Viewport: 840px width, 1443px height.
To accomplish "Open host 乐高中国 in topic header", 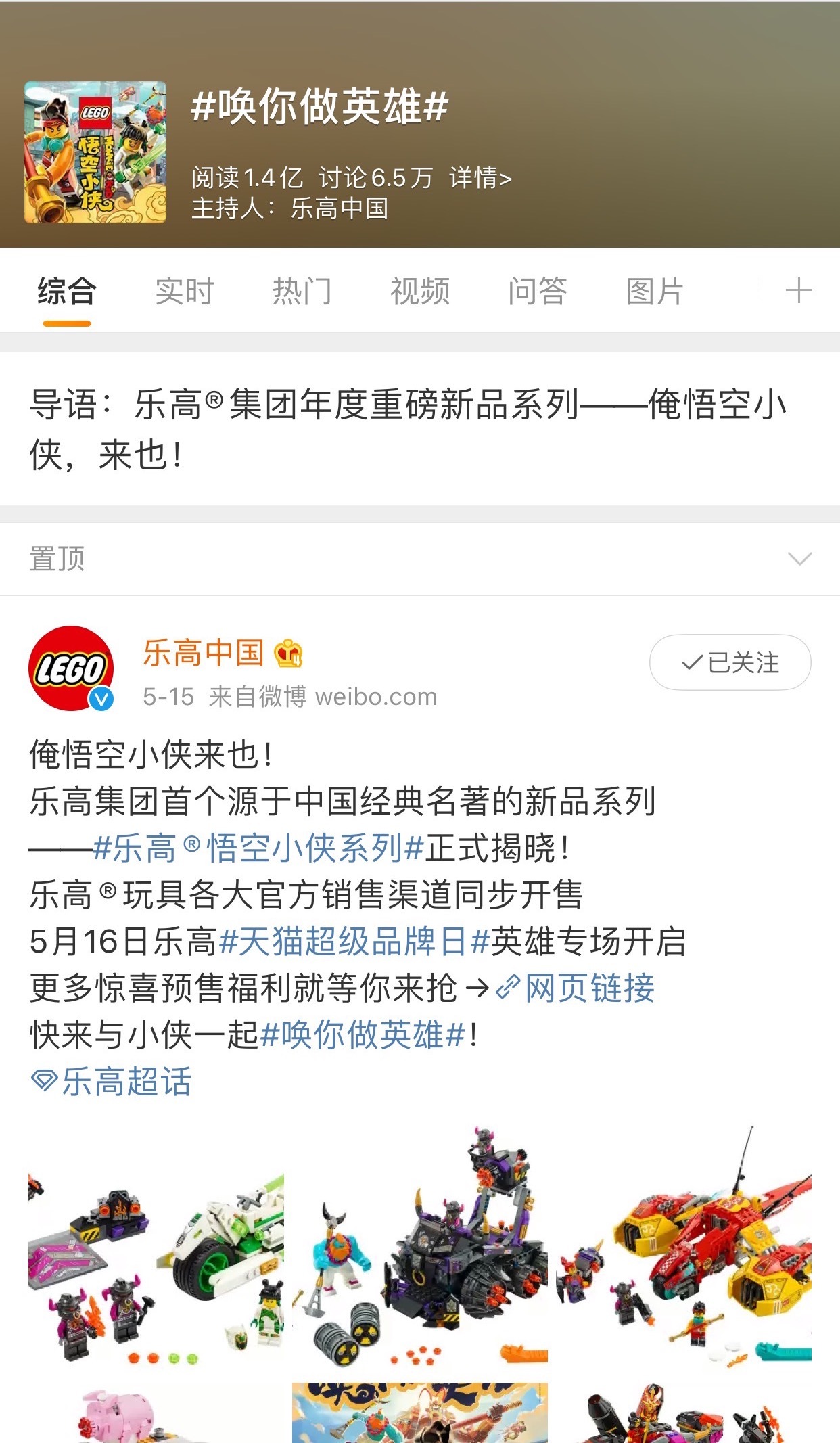I will point(340,208).
